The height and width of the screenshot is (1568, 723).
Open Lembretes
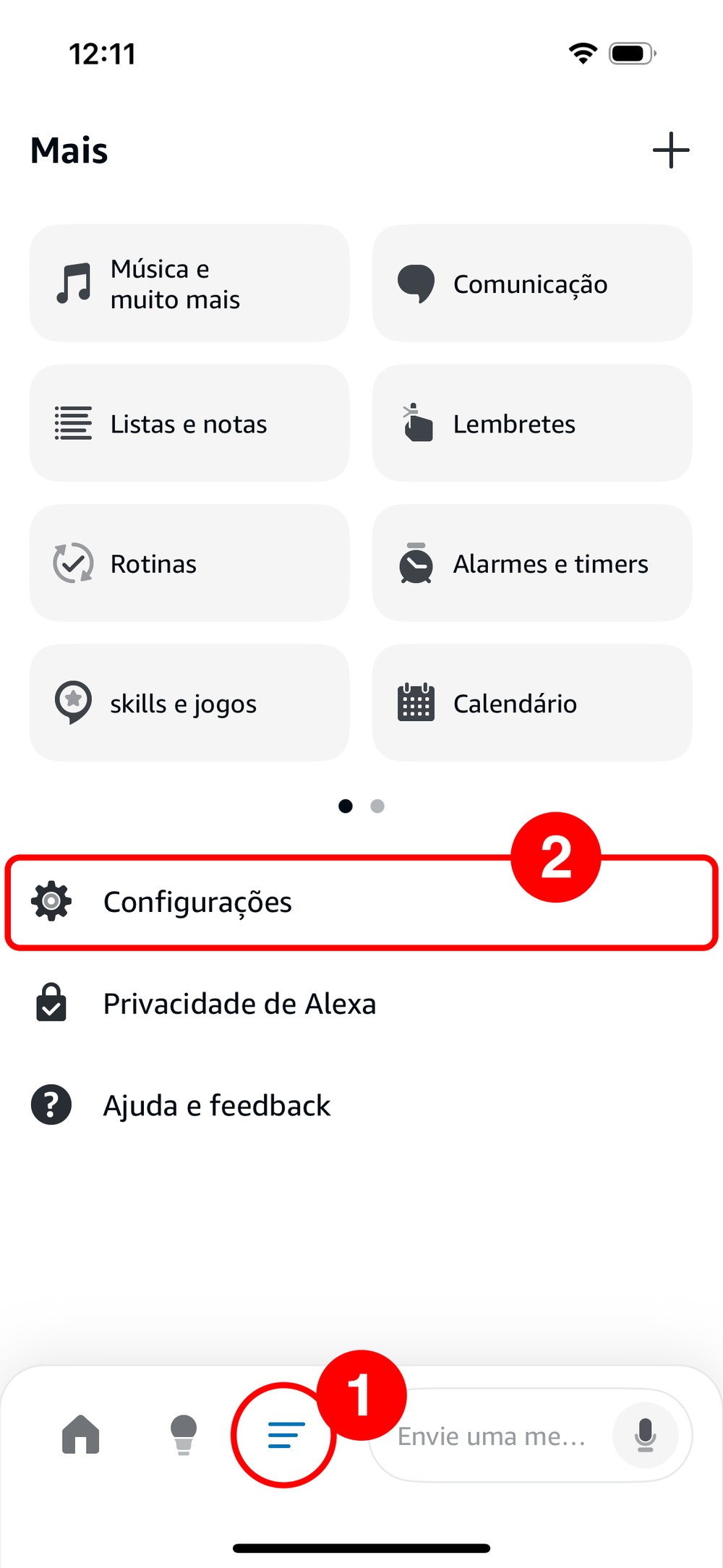tap(532, 423)
